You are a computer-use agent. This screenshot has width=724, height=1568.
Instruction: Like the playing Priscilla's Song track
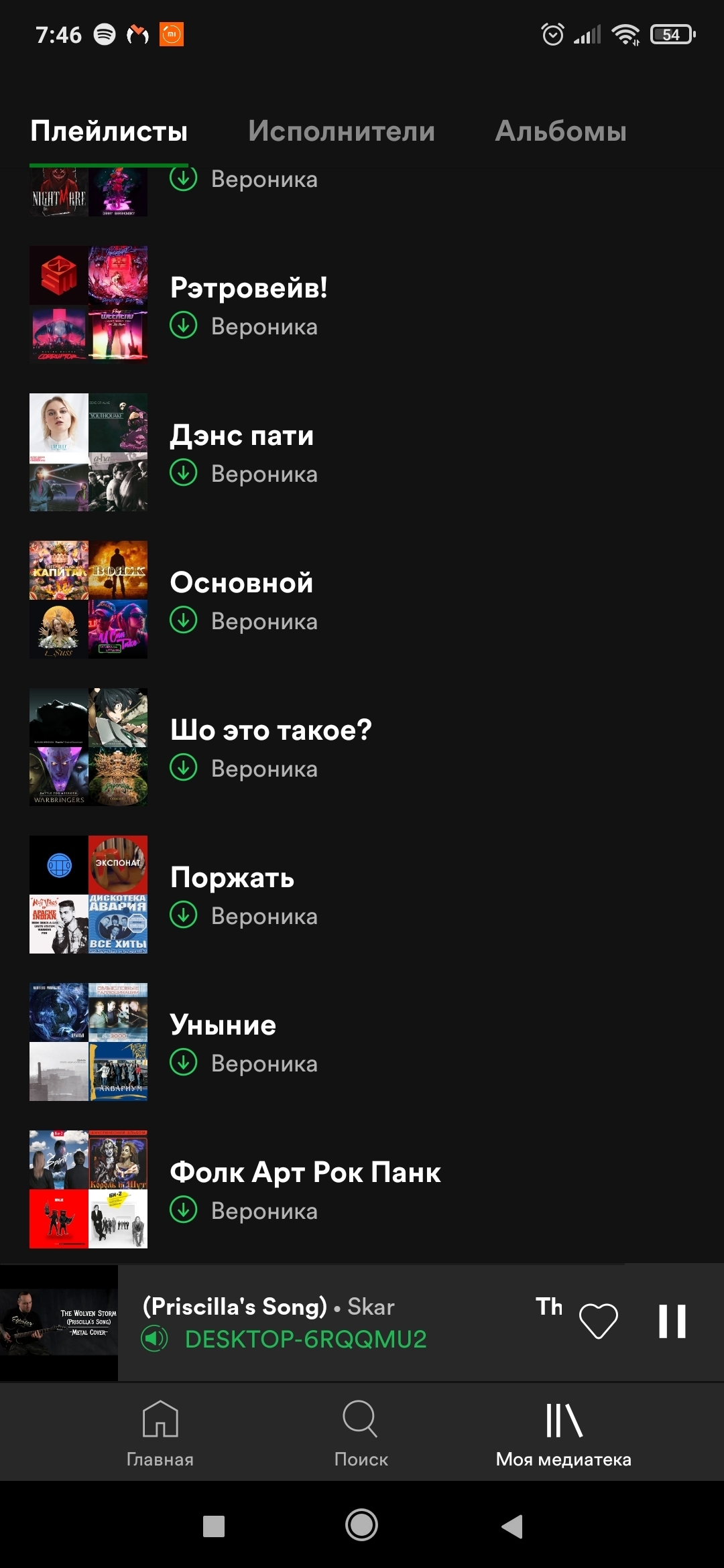(598, 1321)
